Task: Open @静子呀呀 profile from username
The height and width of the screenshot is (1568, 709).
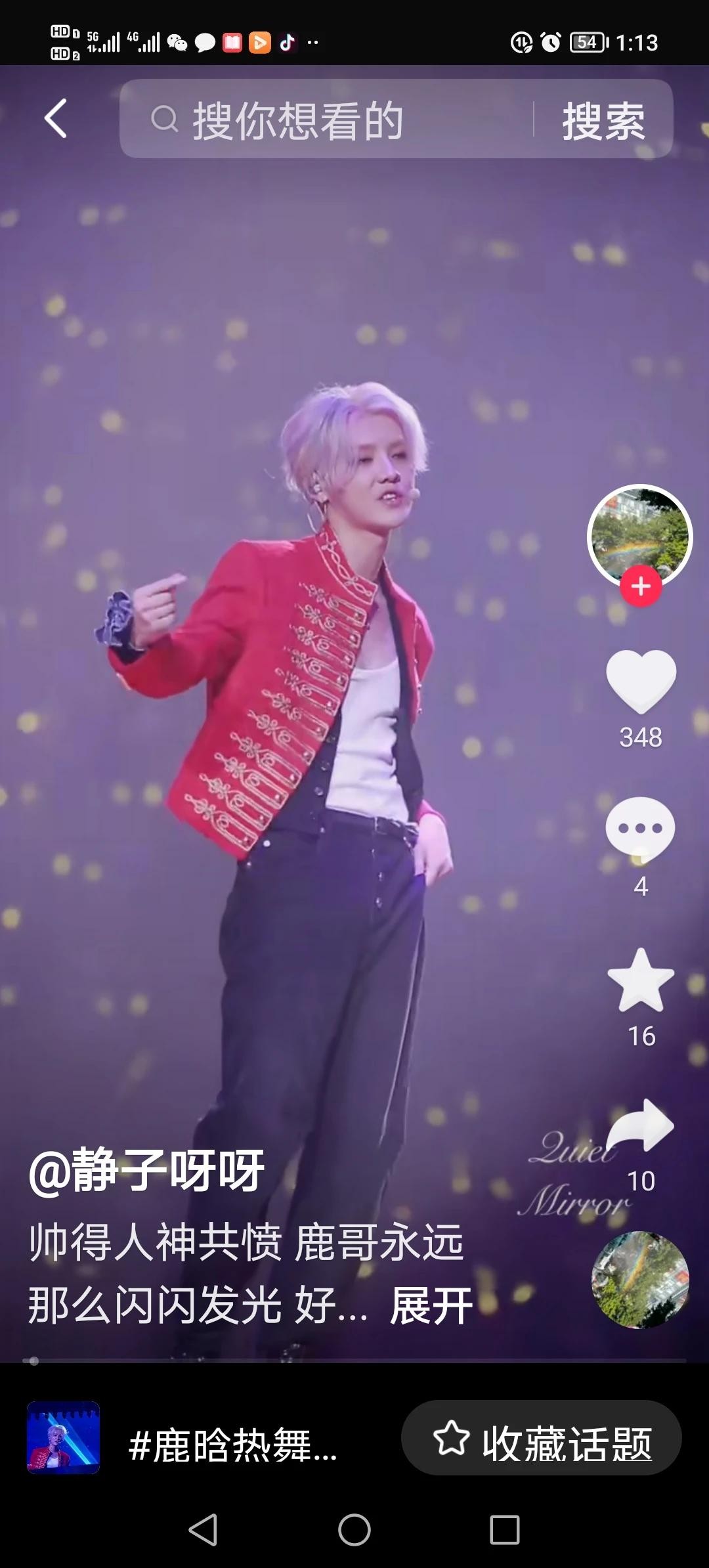Action: [x=147, y=1170]
